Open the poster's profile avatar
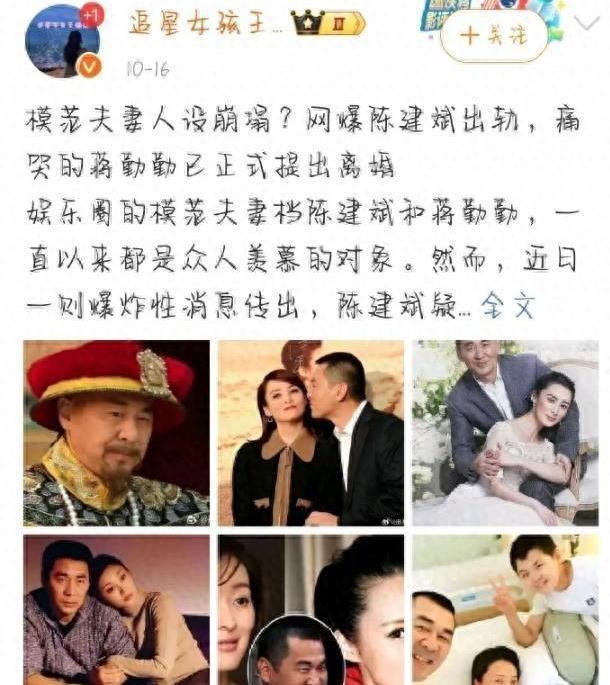Viewport: 610px width, 685px height. 63,40
